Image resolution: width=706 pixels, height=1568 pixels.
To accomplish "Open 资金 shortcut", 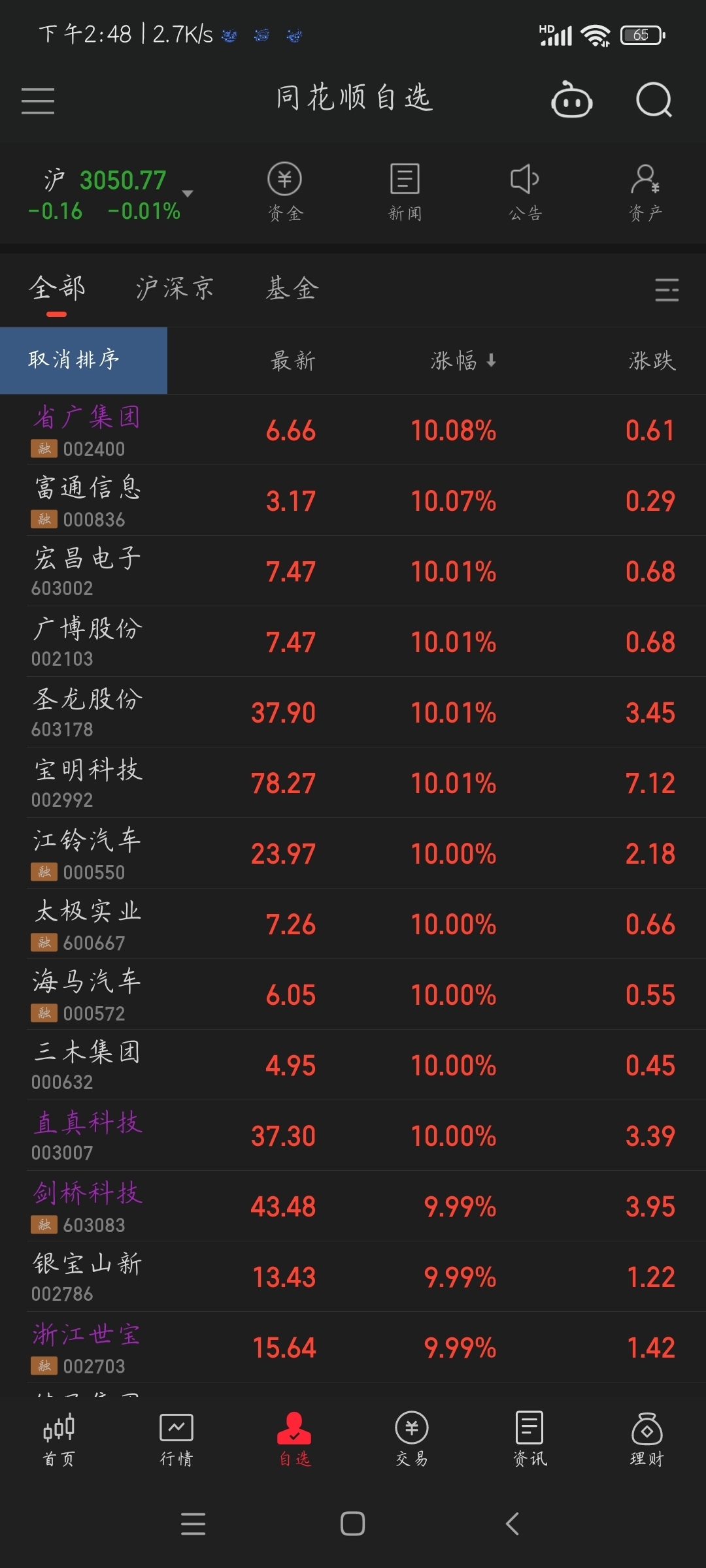I will click(x=285, y=193).
